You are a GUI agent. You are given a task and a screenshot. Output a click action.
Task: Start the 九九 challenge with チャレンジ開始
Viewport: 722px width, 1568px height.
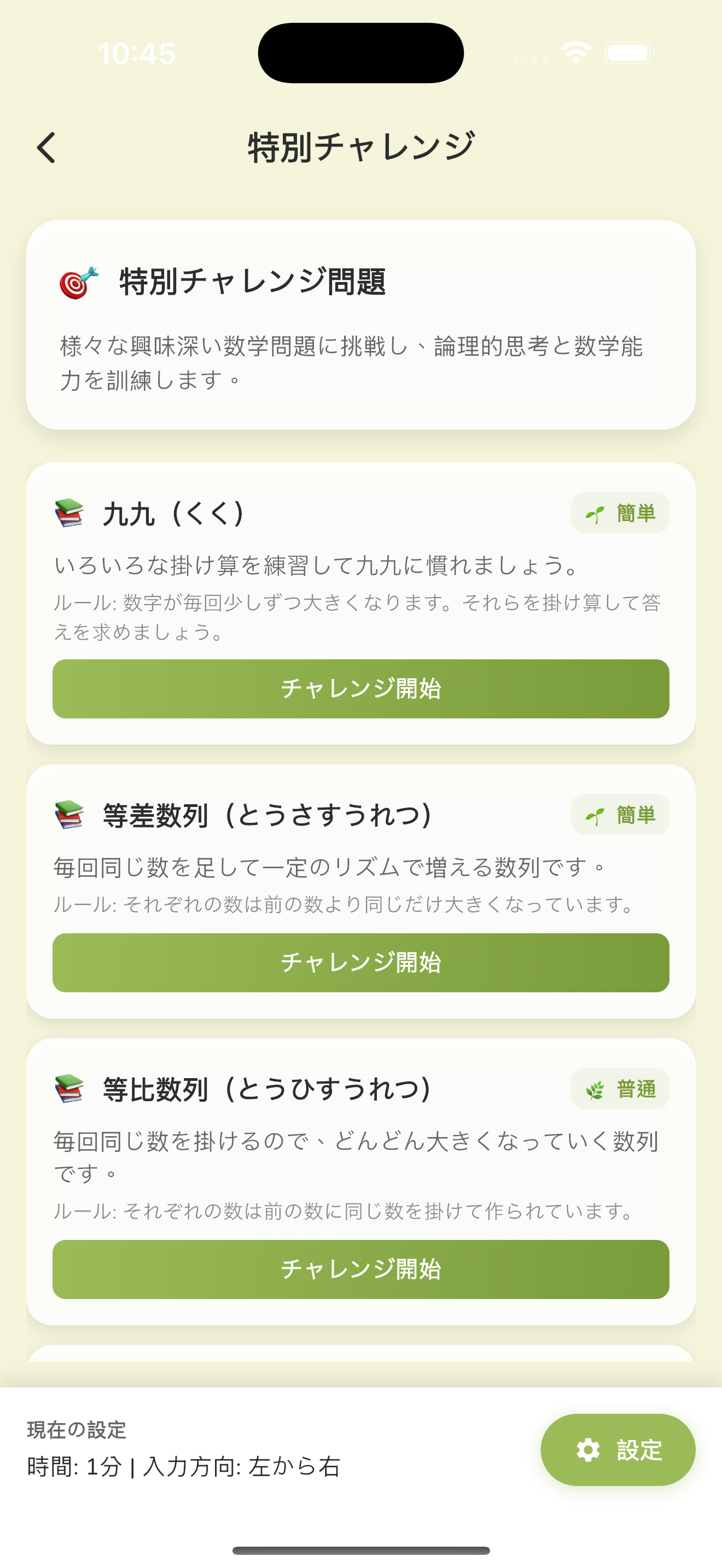click(361, 689)
